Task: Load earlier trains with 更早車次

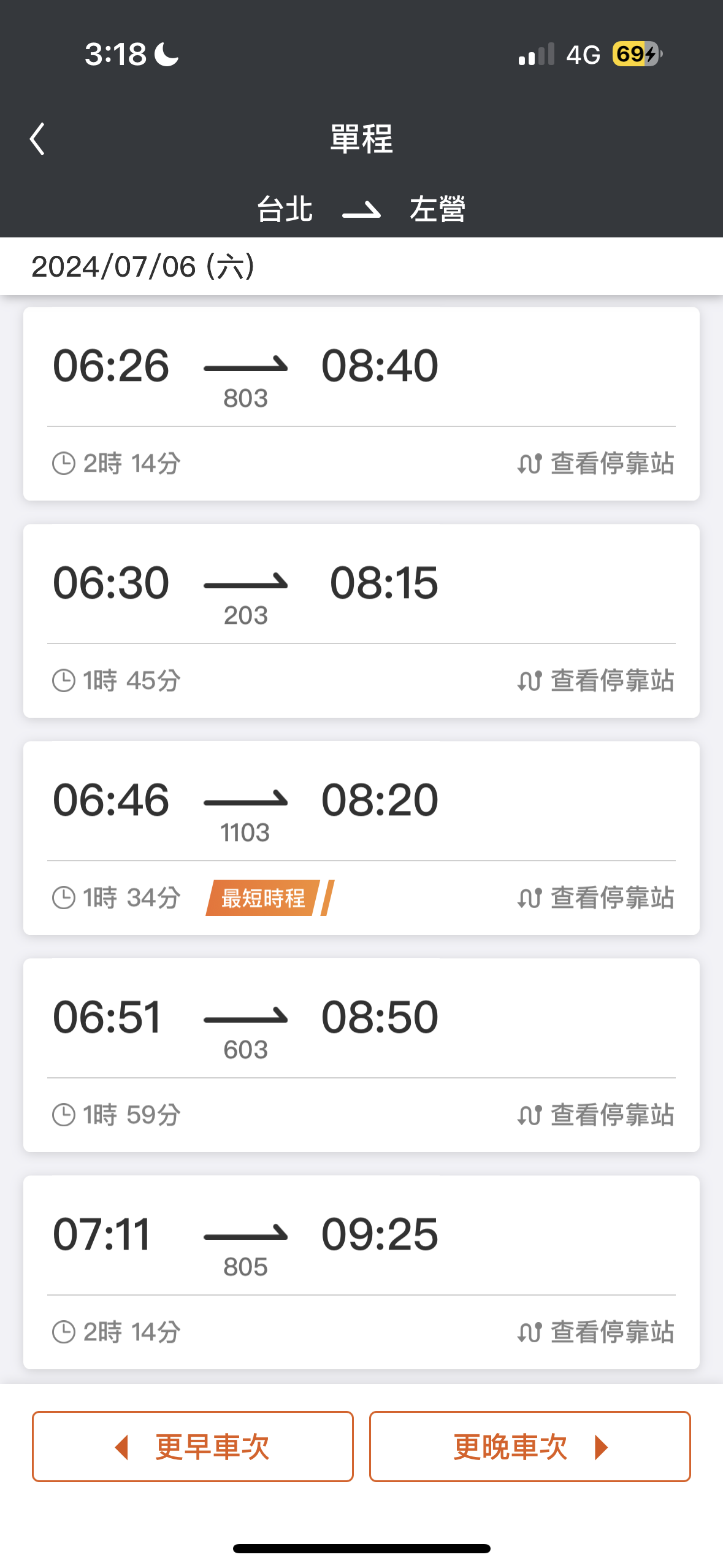Action: pos(193,1447)
